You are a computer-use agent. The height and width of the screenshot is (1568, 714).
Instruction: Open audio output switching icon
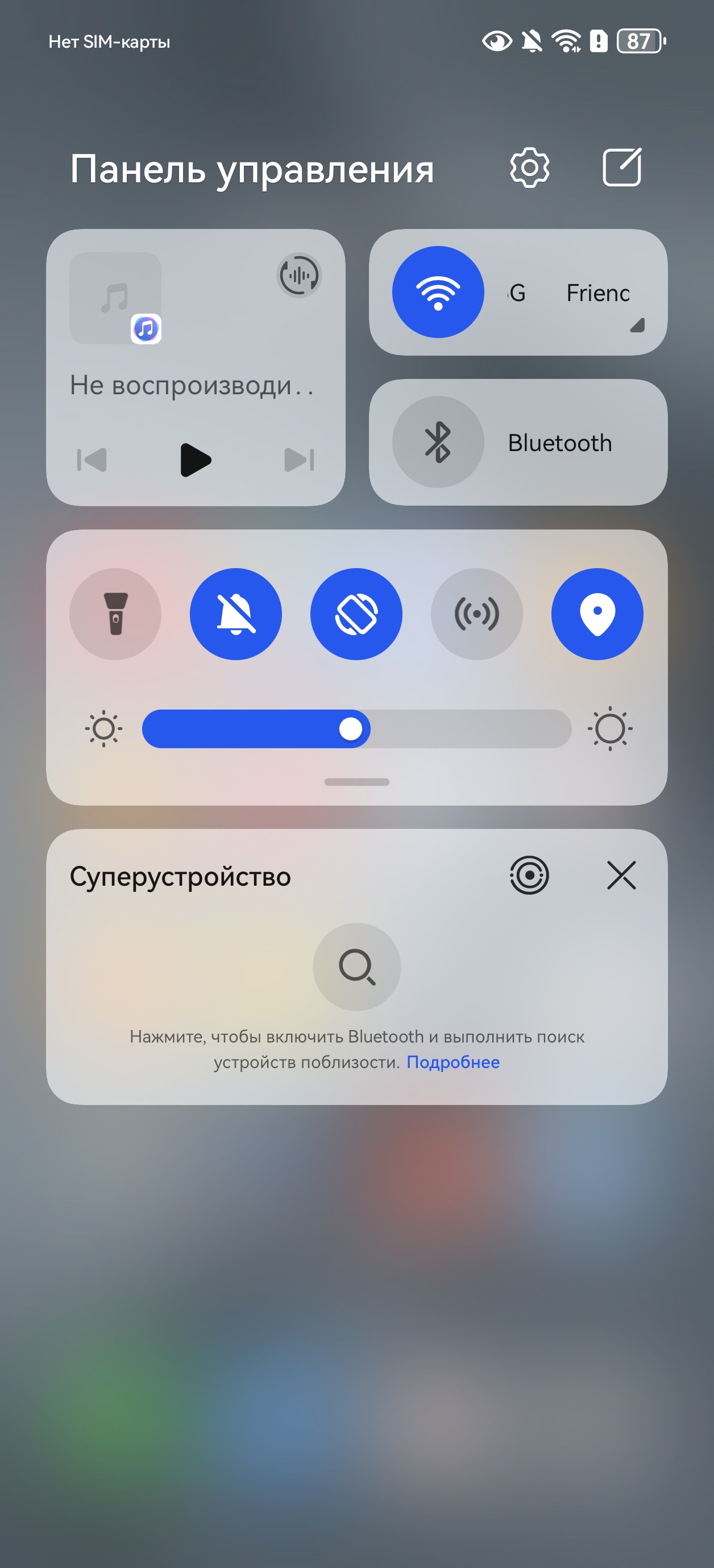pos(298,275)
